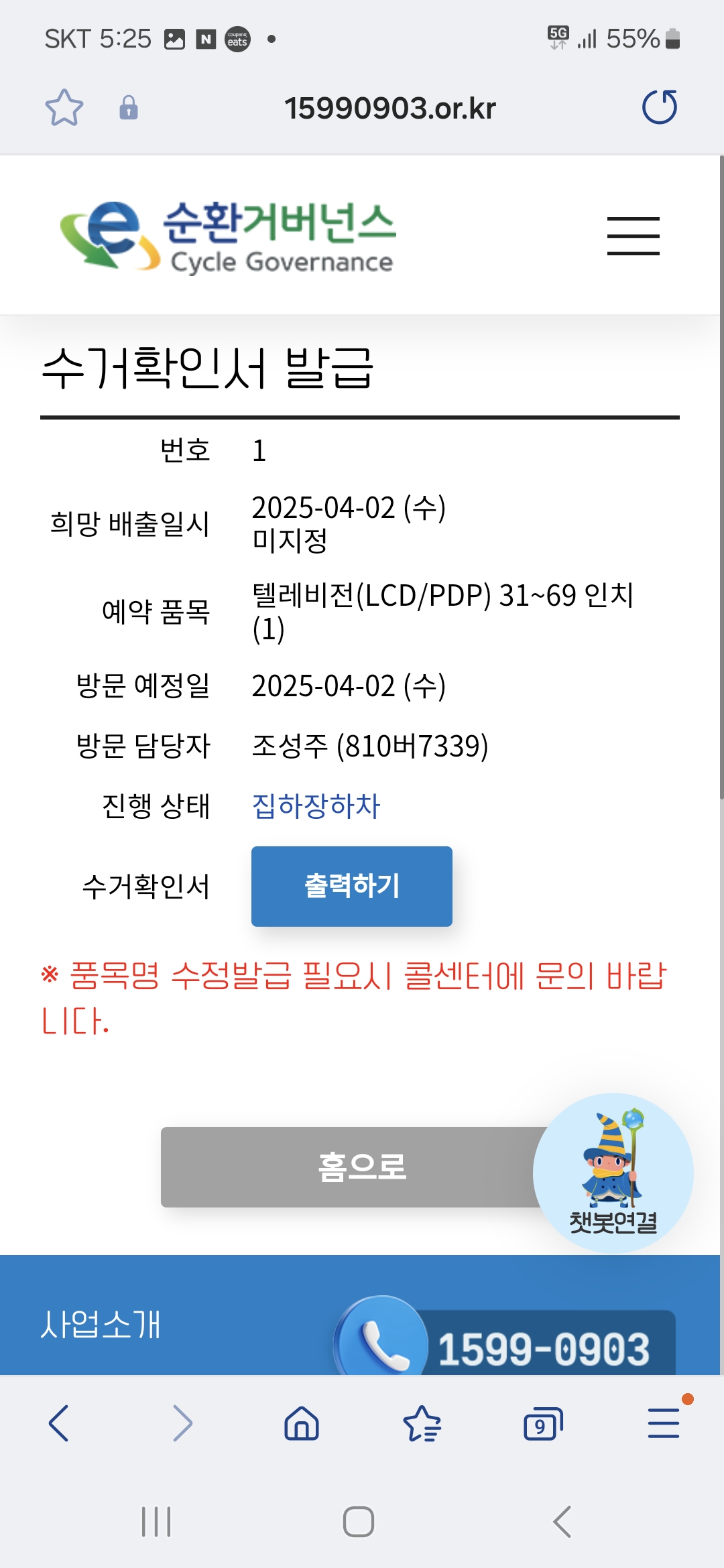724x1568 pixels.
Task: Show site security lock information
Action: 129,107
